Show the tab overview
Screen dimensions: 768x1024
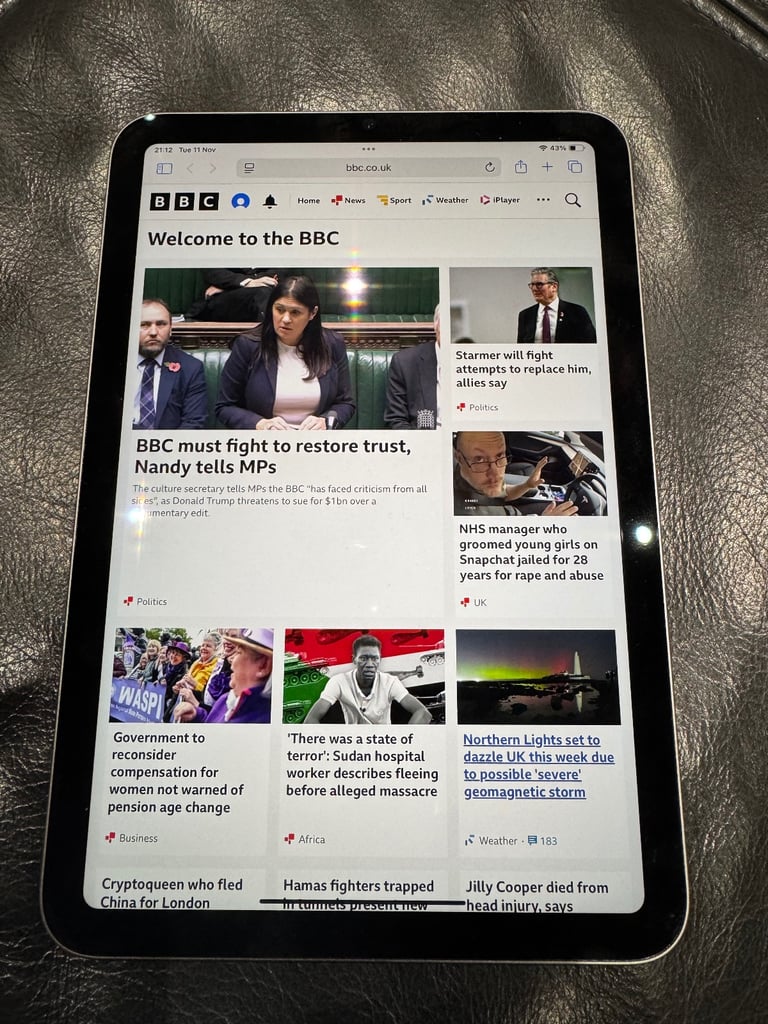(x=575, y=167)
